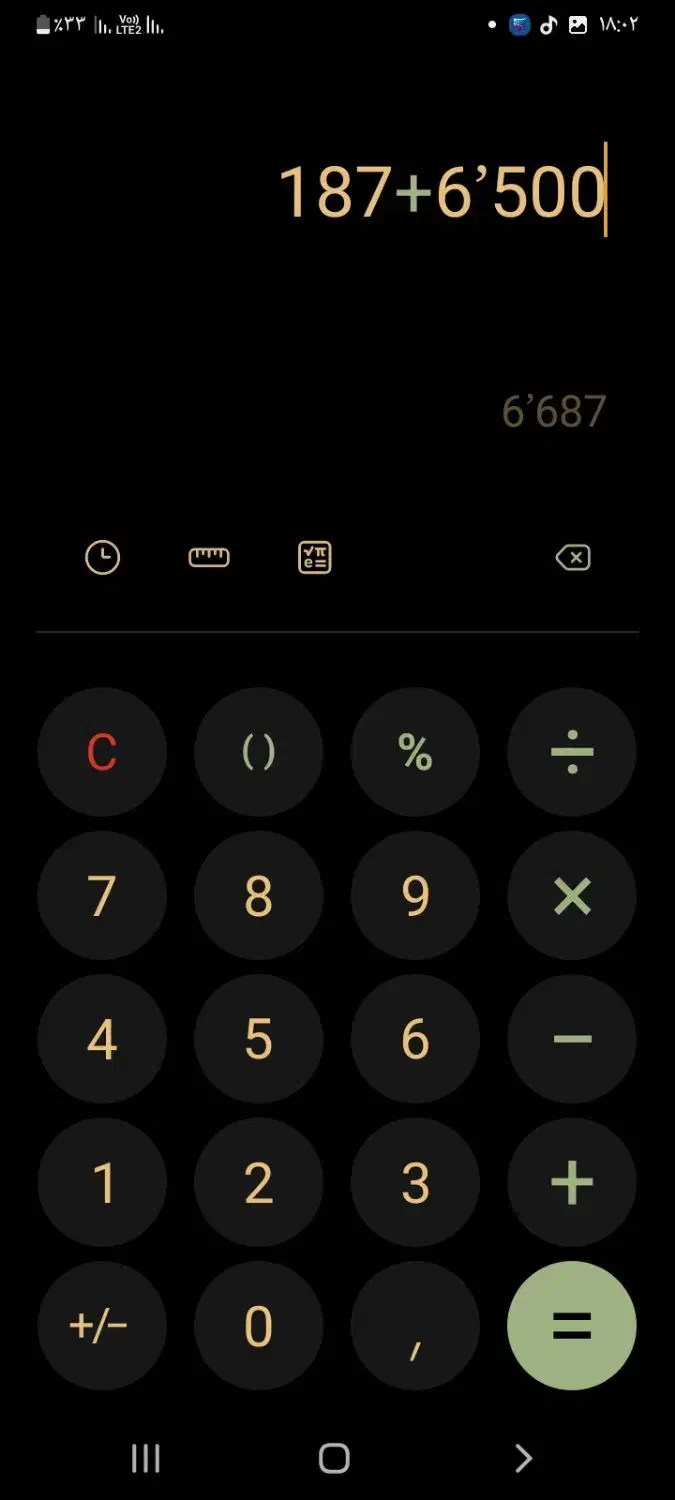Switch to scientific calculator mode
Image resolution: width=675 pixels, height=1500 pixels.
[x=315, y=557]
